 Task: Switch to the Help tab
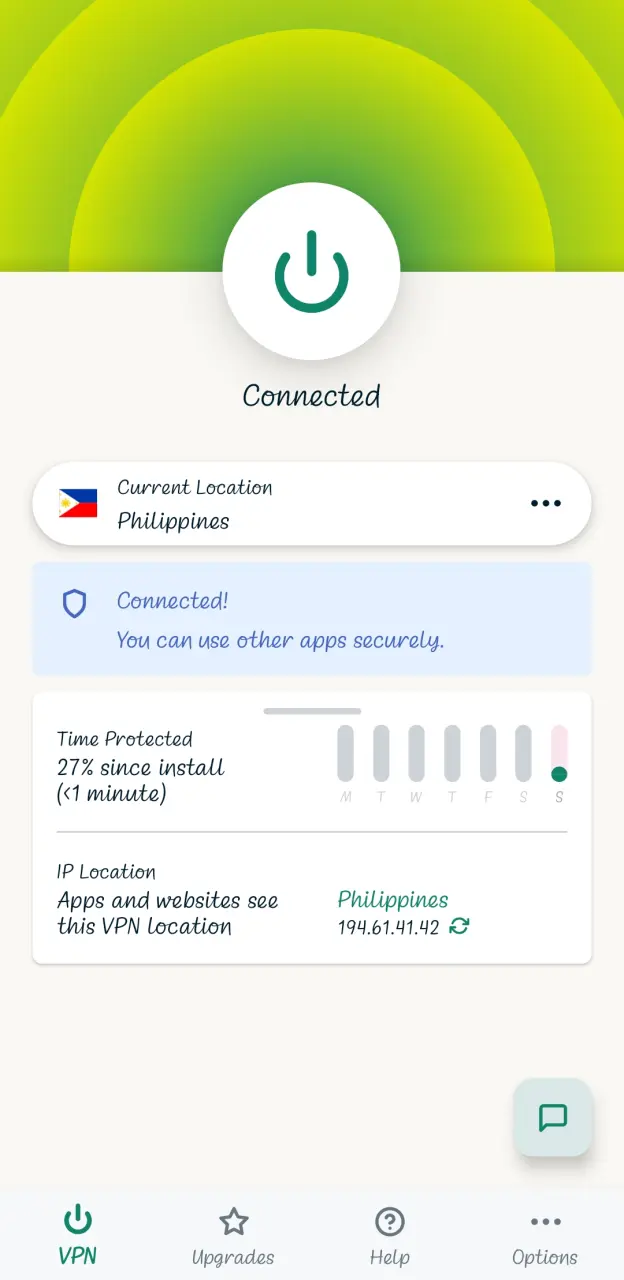tap(389, 1236)
